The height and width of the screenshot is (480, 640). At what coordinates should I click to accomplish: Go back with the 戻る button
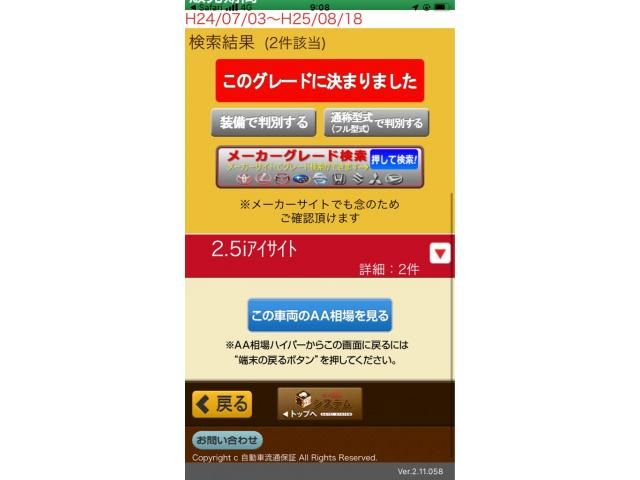tap(222, 404)
